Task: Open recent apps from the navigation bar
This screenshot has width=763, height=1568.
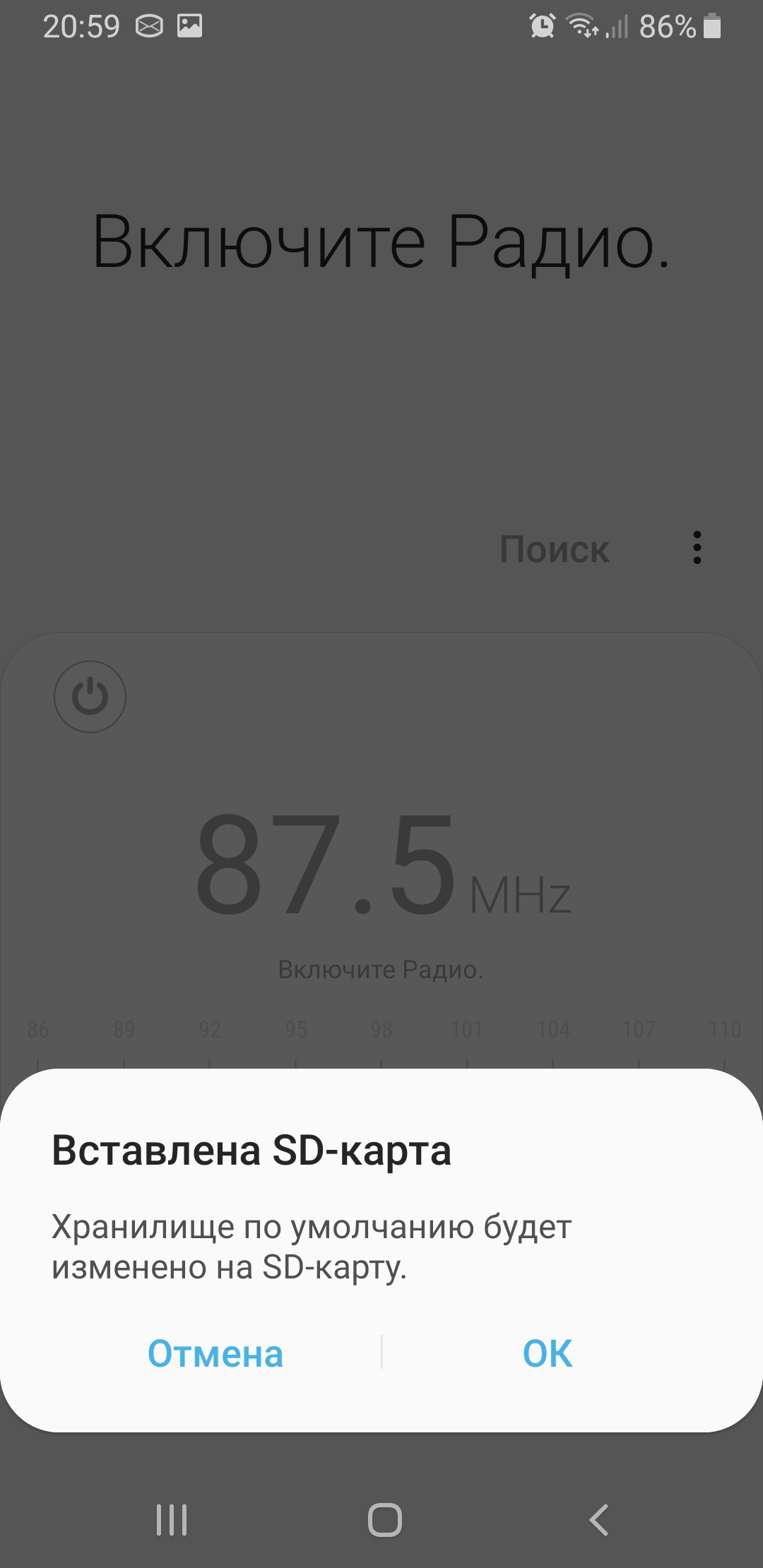Action: point(172,1519)
